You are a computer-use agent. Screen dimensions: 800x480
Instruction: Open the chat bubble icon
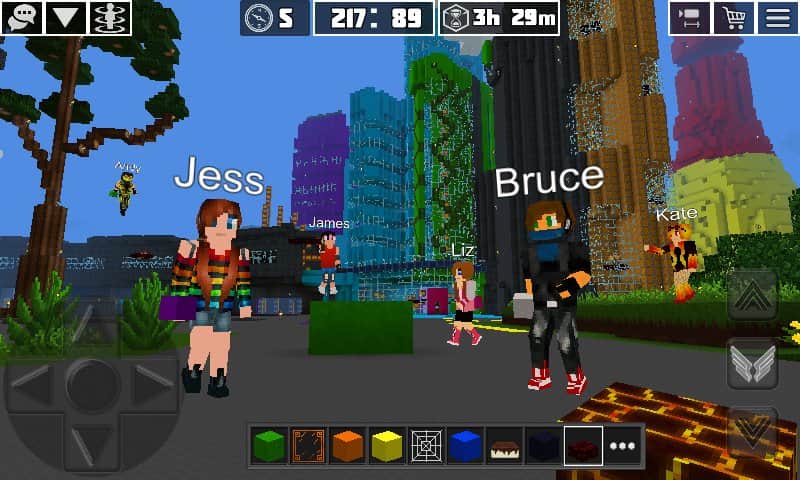(20, 17)
